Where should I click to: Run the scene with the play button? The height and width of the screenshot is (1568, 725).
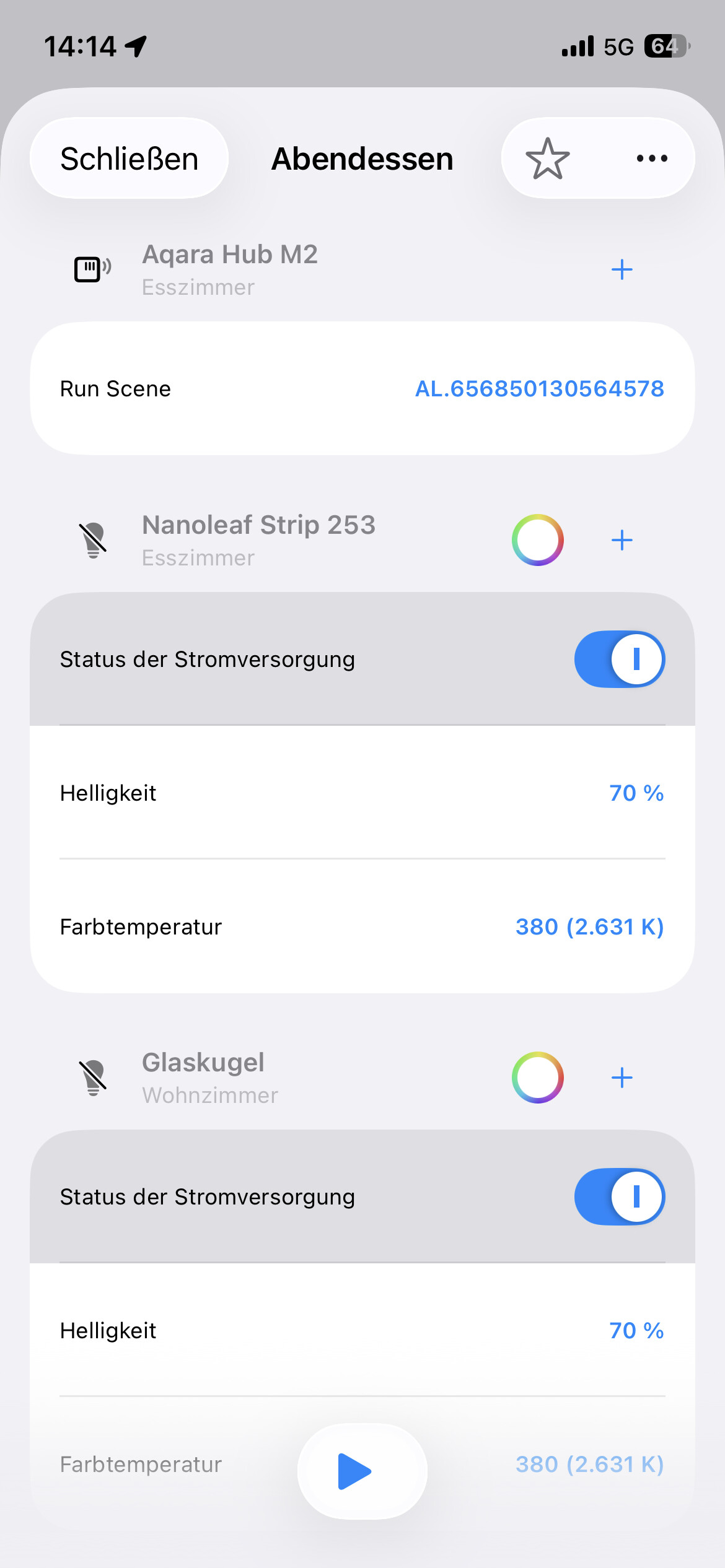tap(362, 1471)
